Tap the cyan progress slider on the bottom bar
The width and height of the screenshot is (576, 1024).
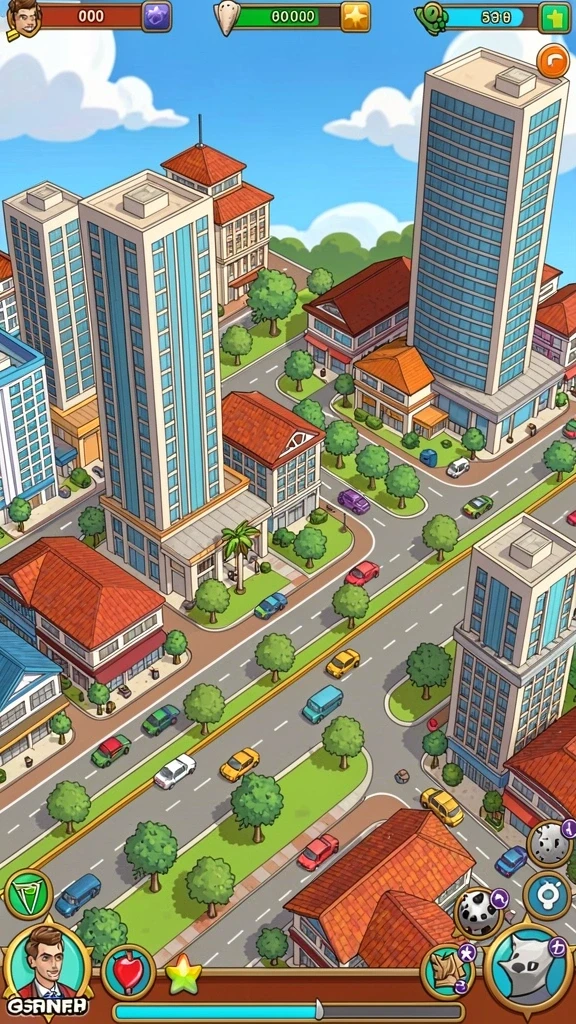(288, 1010)
